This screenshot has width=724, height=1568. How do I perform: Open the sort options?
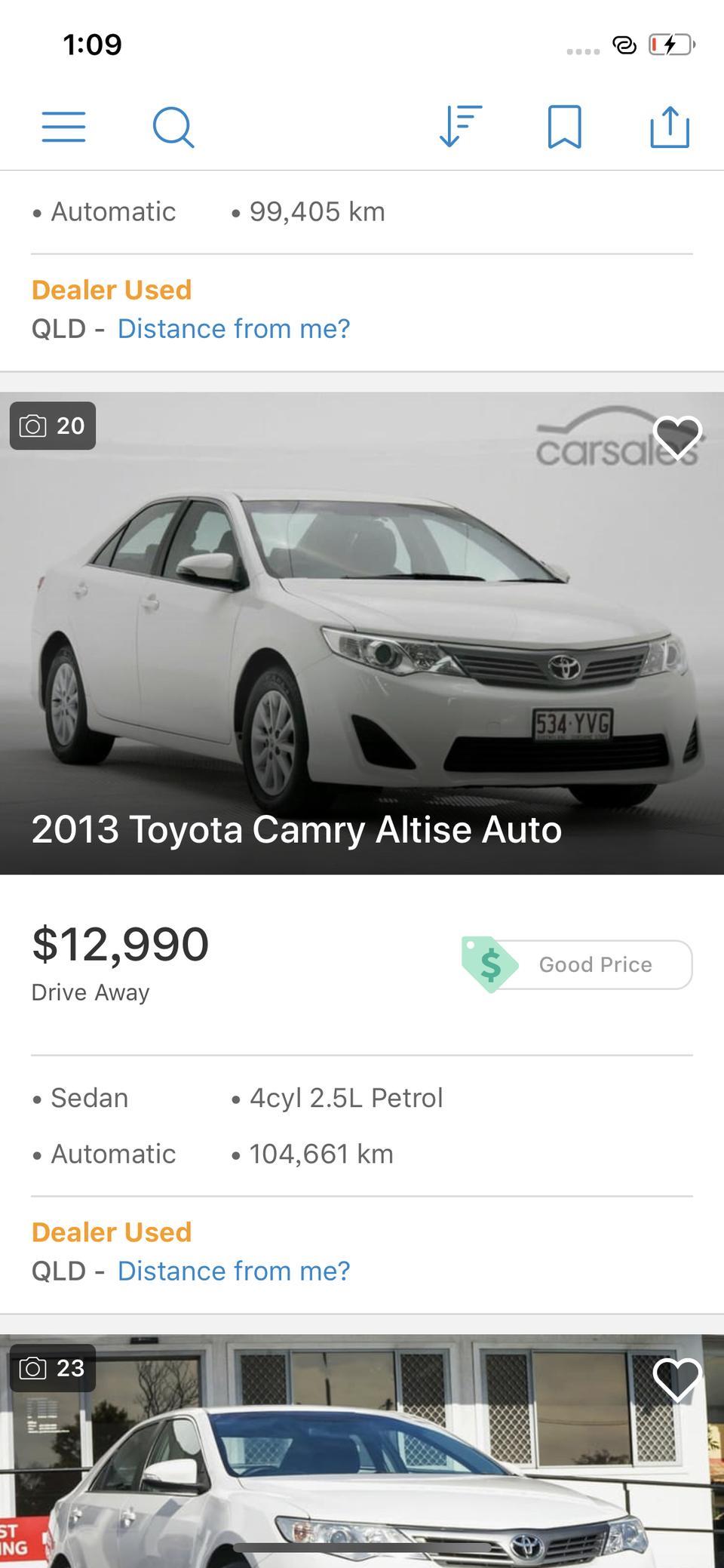coord(460,127)
